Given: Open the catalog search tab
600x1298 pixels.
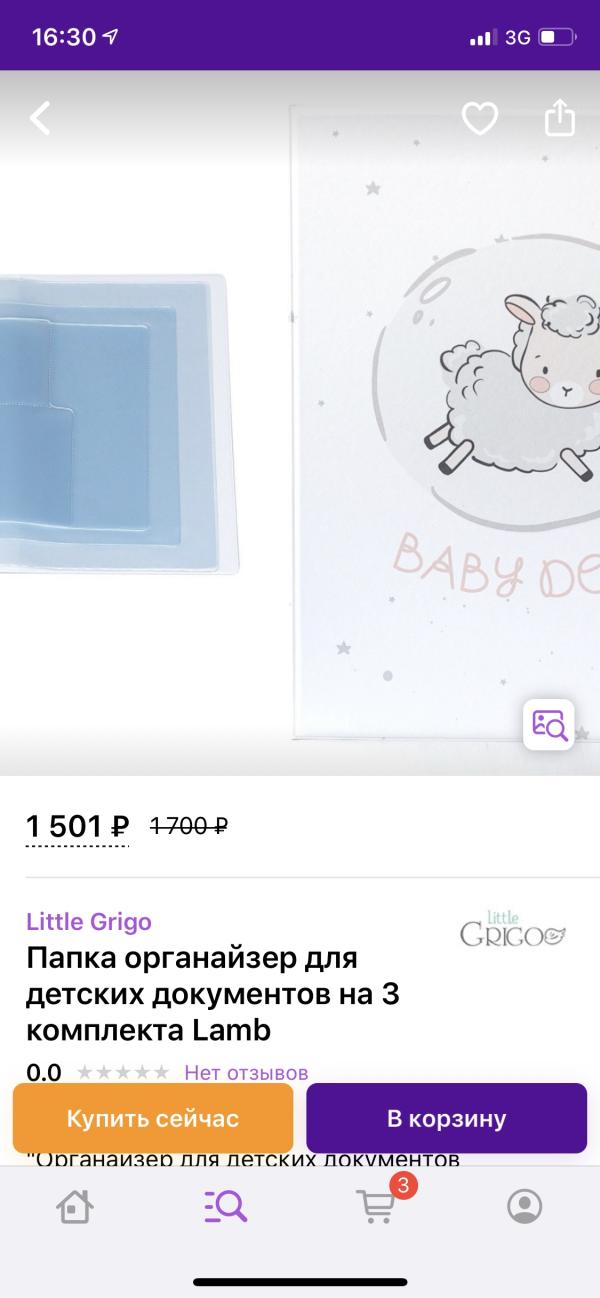Looking at the screenshot, I should (225, 1207).
